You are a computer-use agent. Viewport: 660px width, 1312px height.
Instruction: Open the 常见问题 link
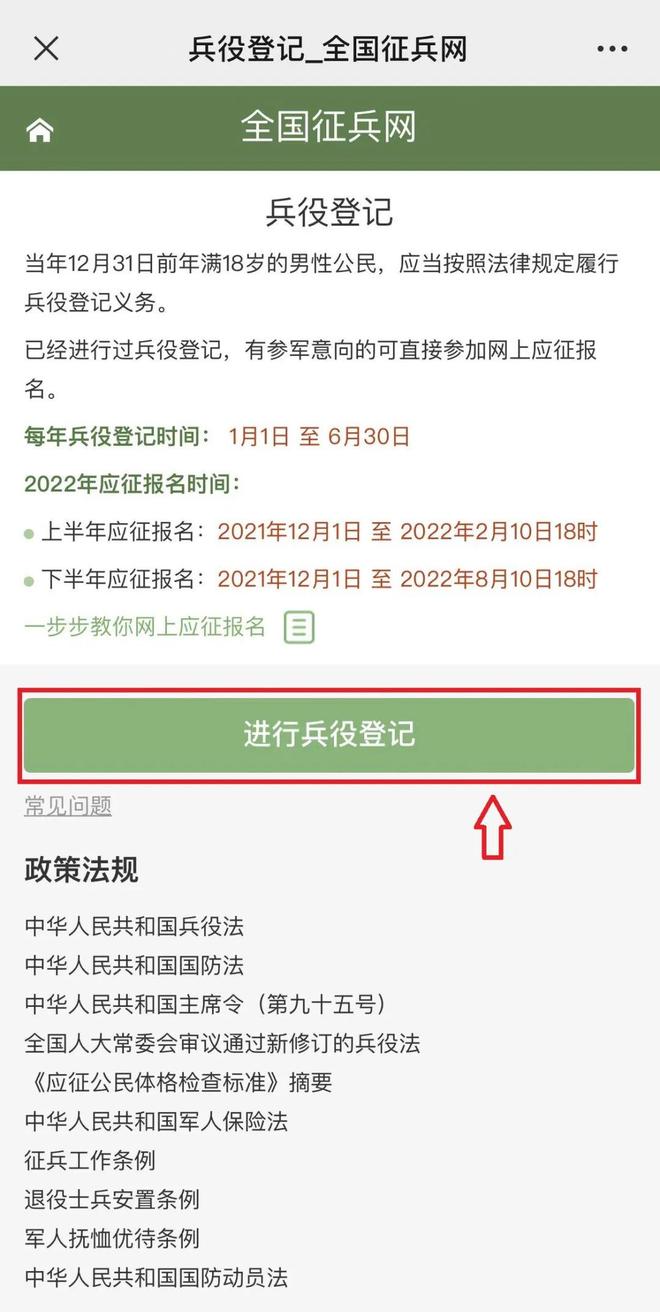point(68,806)
